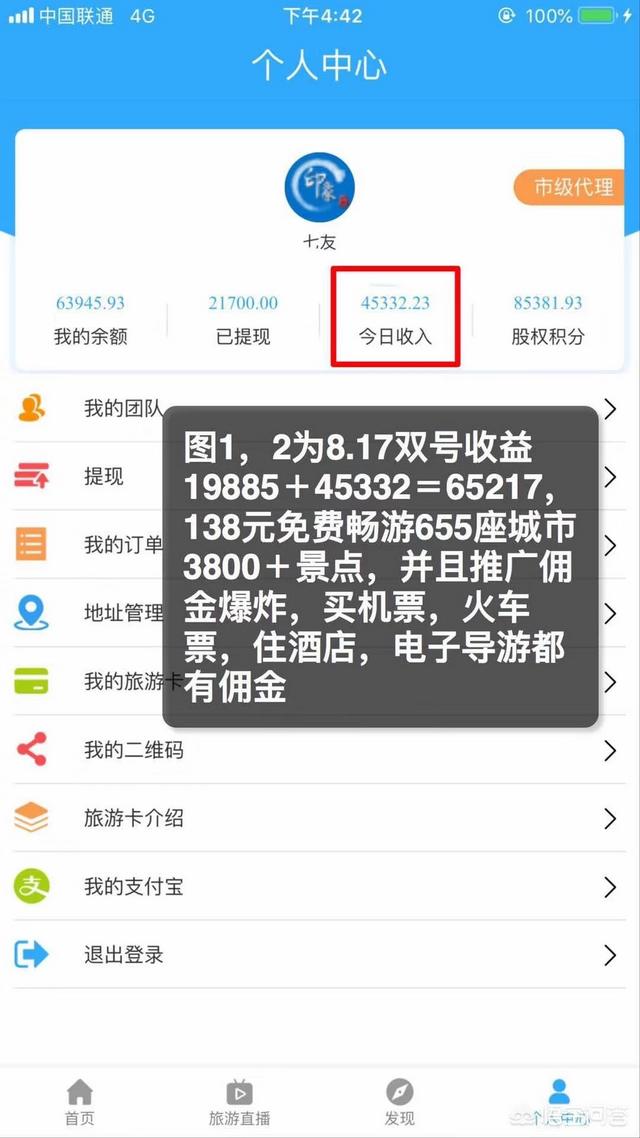Tap 退出登录 to log out
The height and width of the screenshot is (1138, 640).
pos(124,954)
